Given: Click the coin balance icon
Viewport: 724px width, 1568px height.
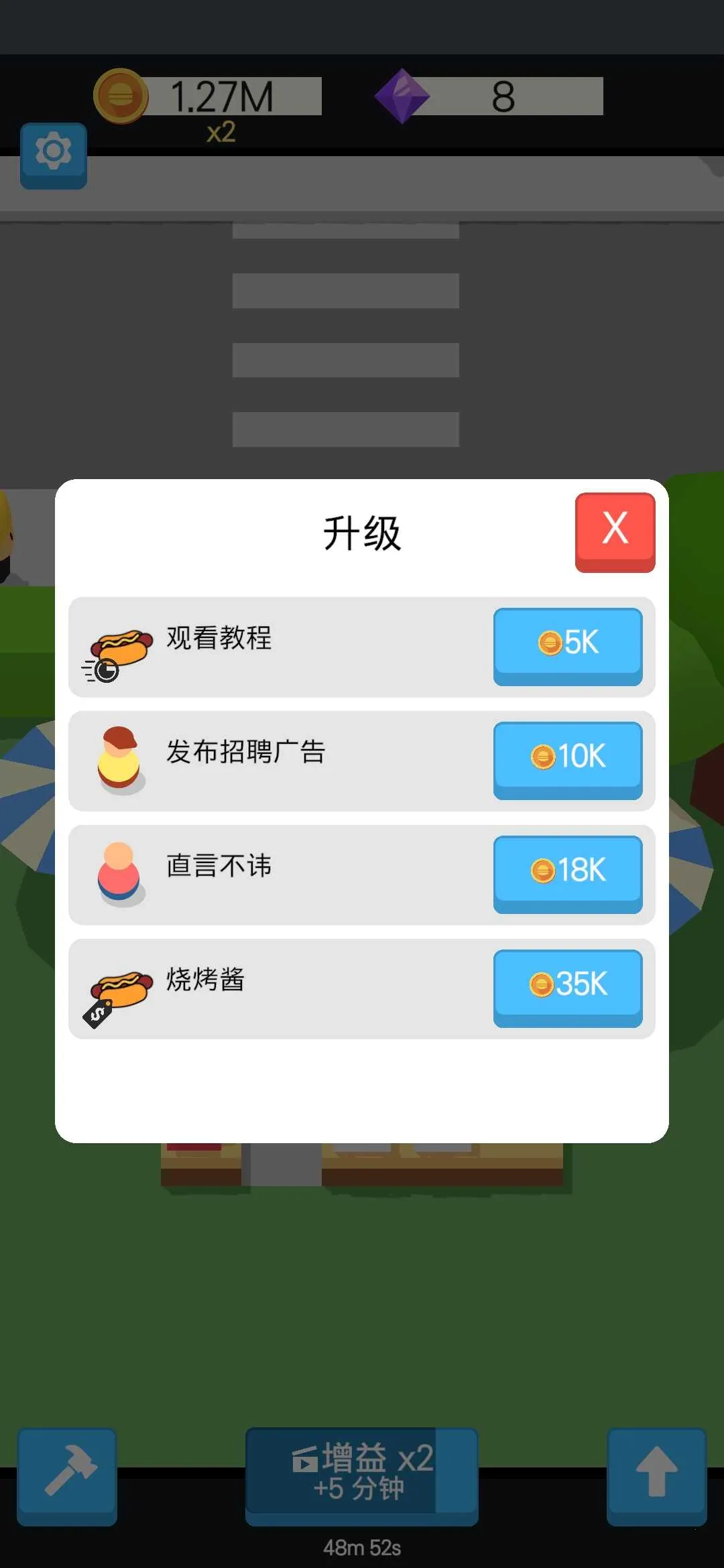Looking at the screenshot, I should point(121,96).
